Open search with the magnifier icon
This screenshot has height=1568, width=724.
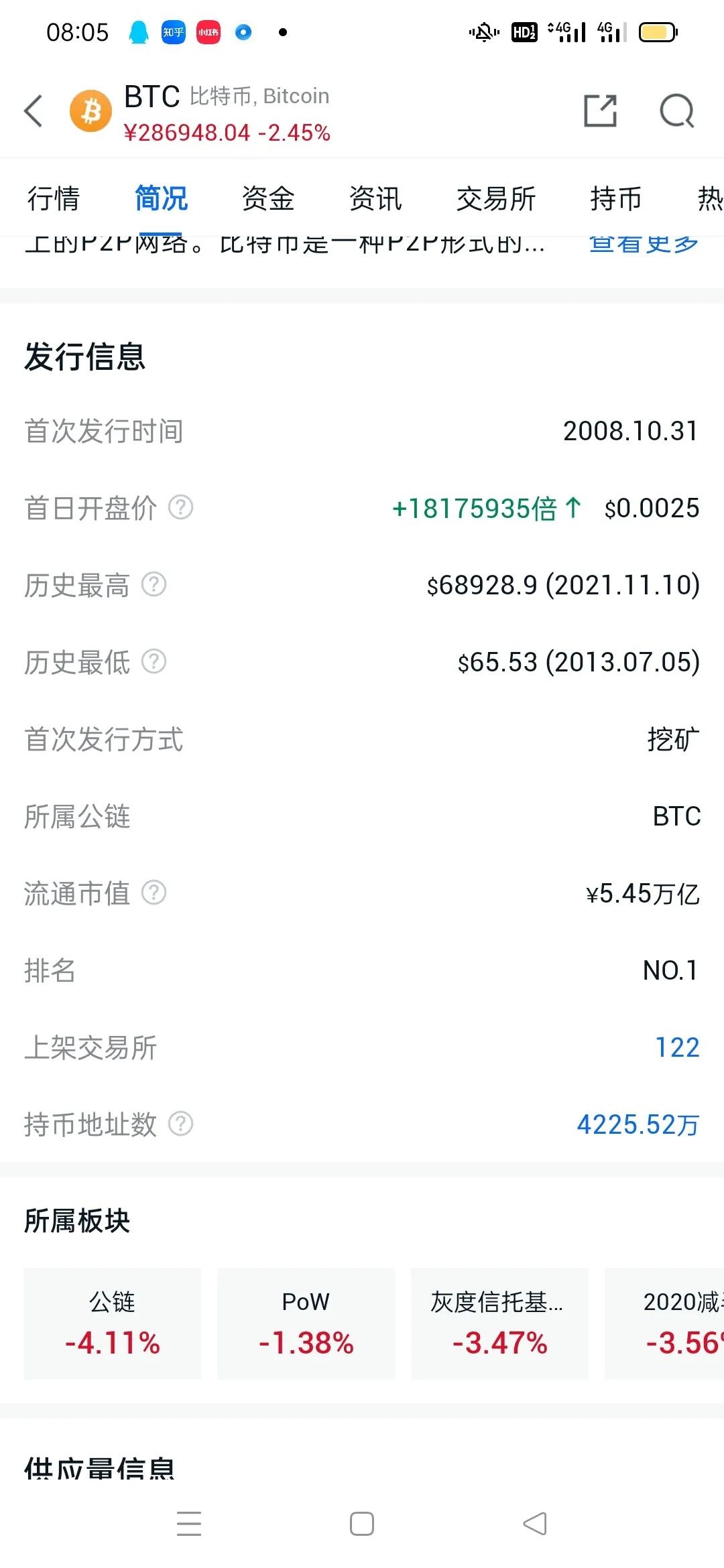677,111
